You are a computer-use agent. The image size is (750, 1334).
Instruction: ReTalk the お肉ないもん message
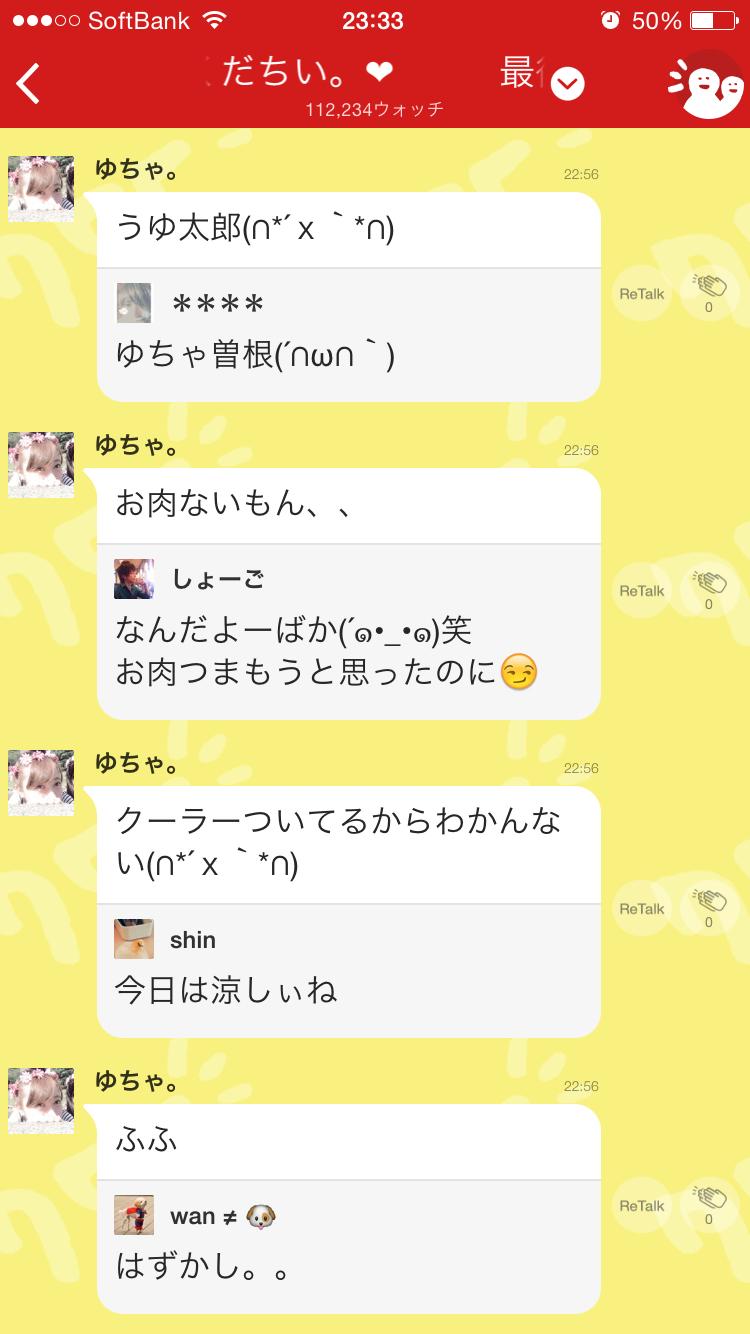point(641,591)
